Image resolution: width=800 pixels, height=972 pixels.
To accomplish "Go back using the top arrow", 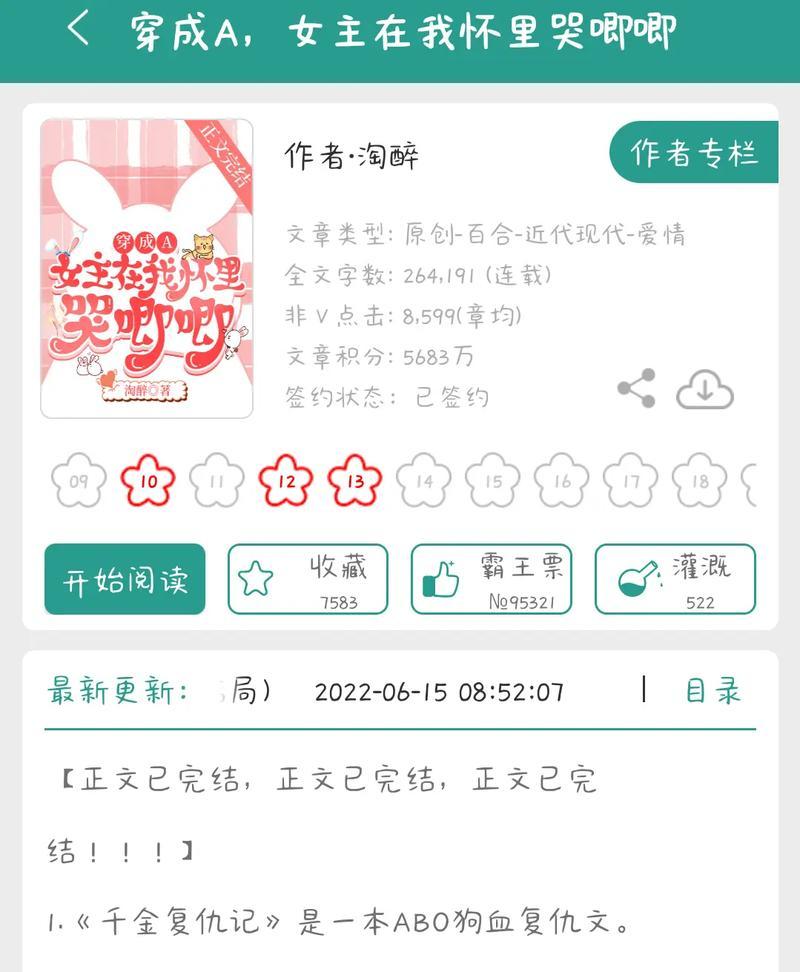I will [x=78, y=30].
